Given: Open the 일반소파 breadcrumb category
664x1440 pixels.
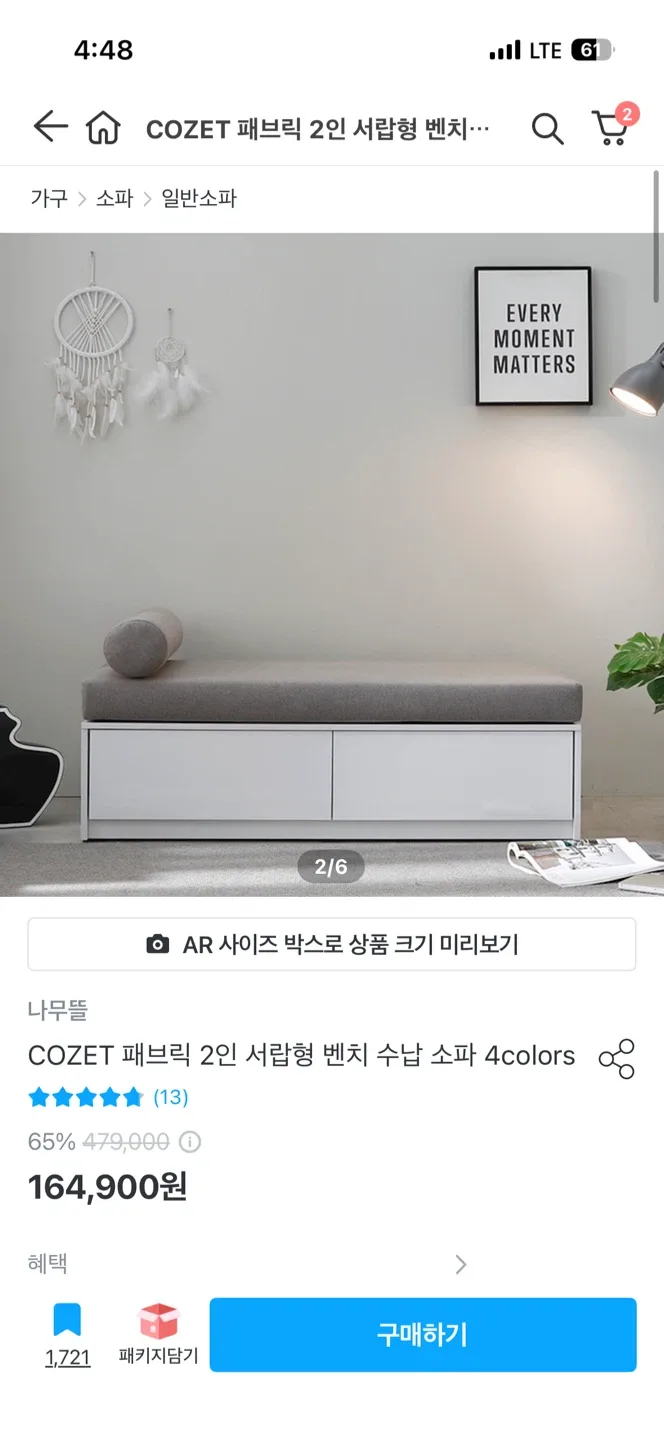Looking at the screenshot, I should pyautogui.click(x=199, y=198).
